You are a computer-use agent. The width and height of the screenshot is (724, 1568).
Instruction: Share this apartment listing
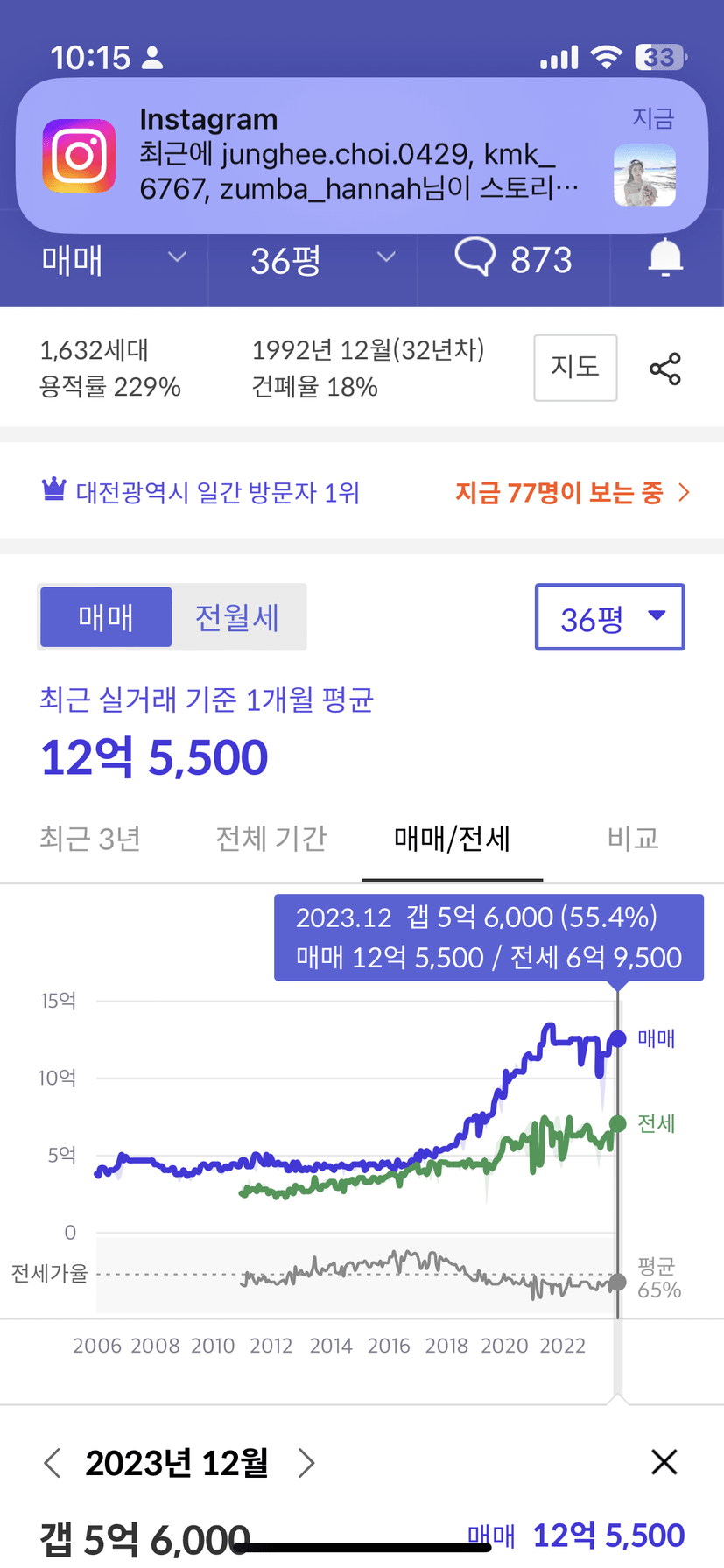665,369
